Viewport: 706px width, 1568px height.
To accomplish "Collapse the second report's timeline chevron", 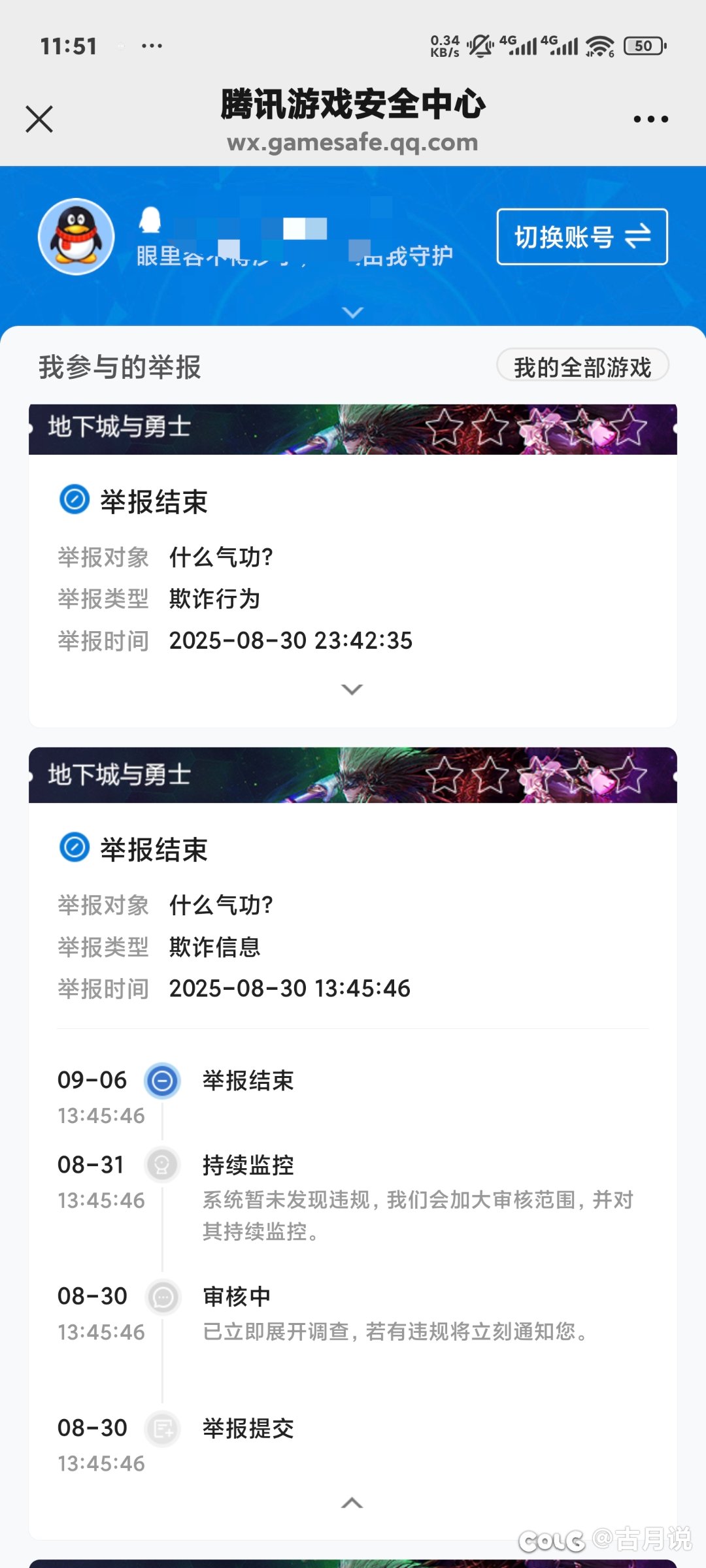I will pos(353,1503).
